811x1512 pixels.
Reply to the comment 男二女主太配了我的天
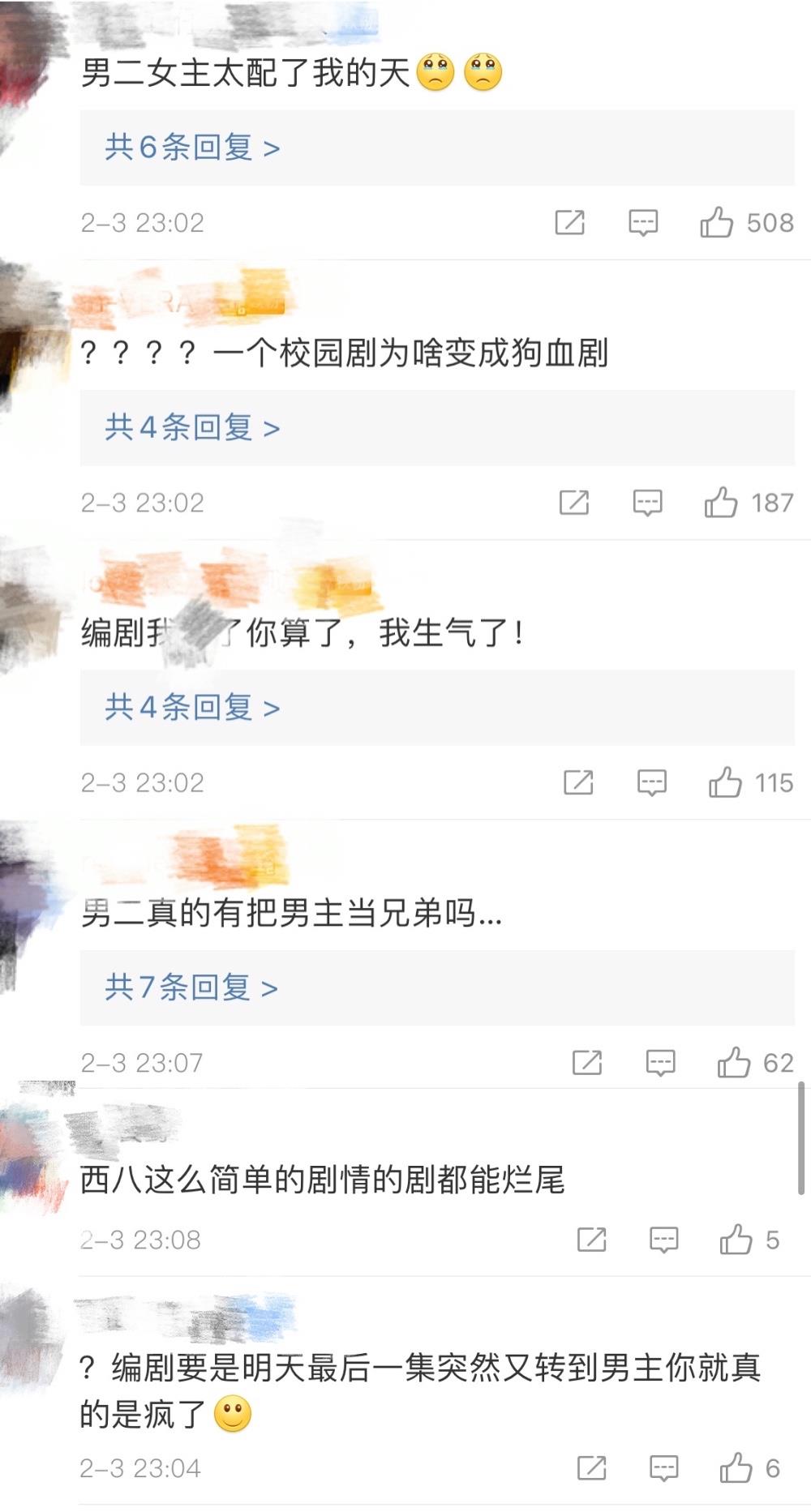[x=643, y=222]
